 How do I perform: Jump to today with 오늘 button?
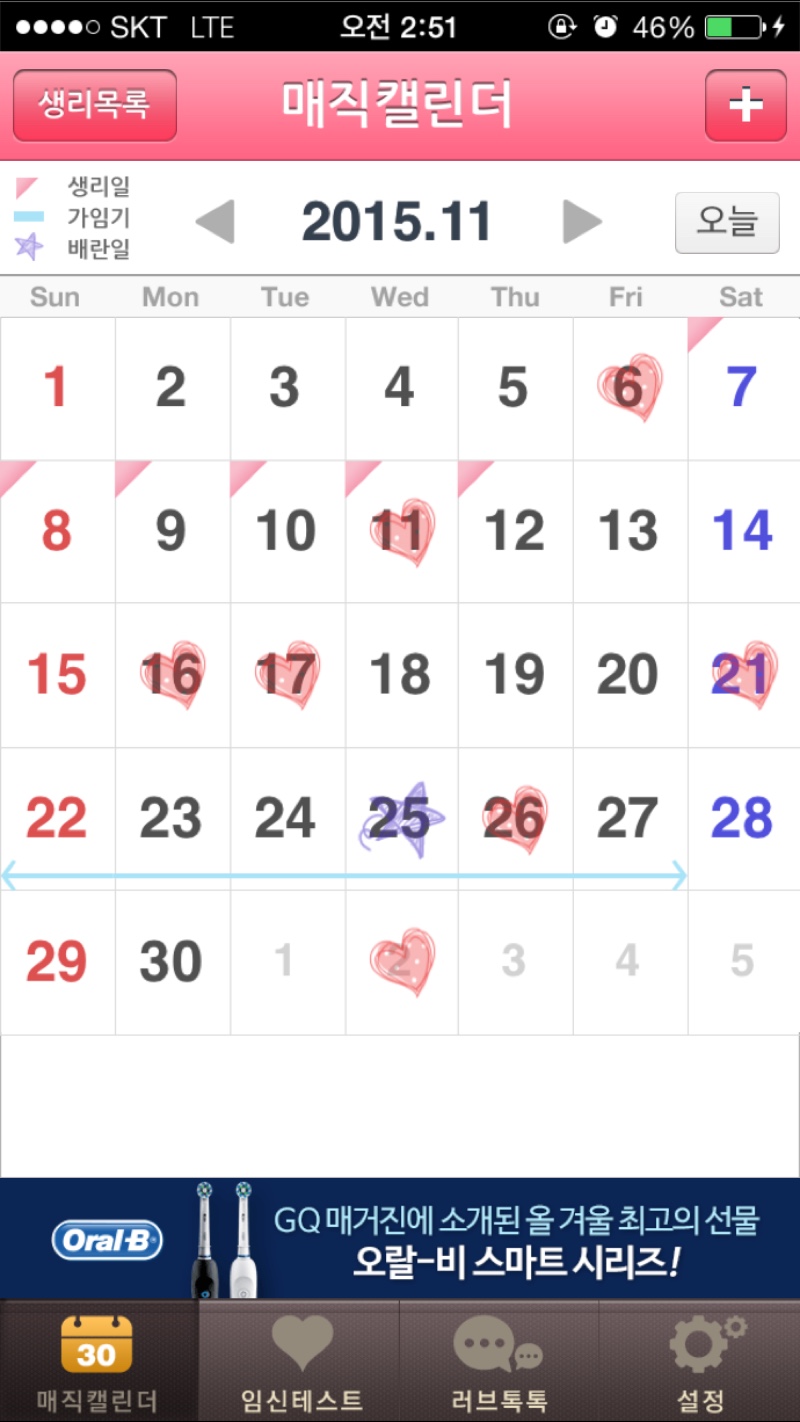727,222
